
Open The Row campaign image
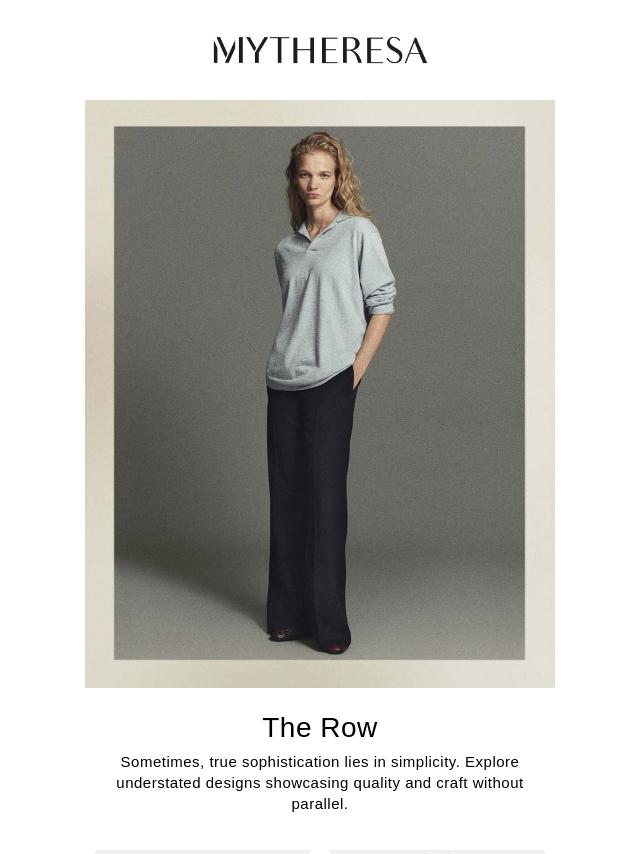tap(320, 393)
